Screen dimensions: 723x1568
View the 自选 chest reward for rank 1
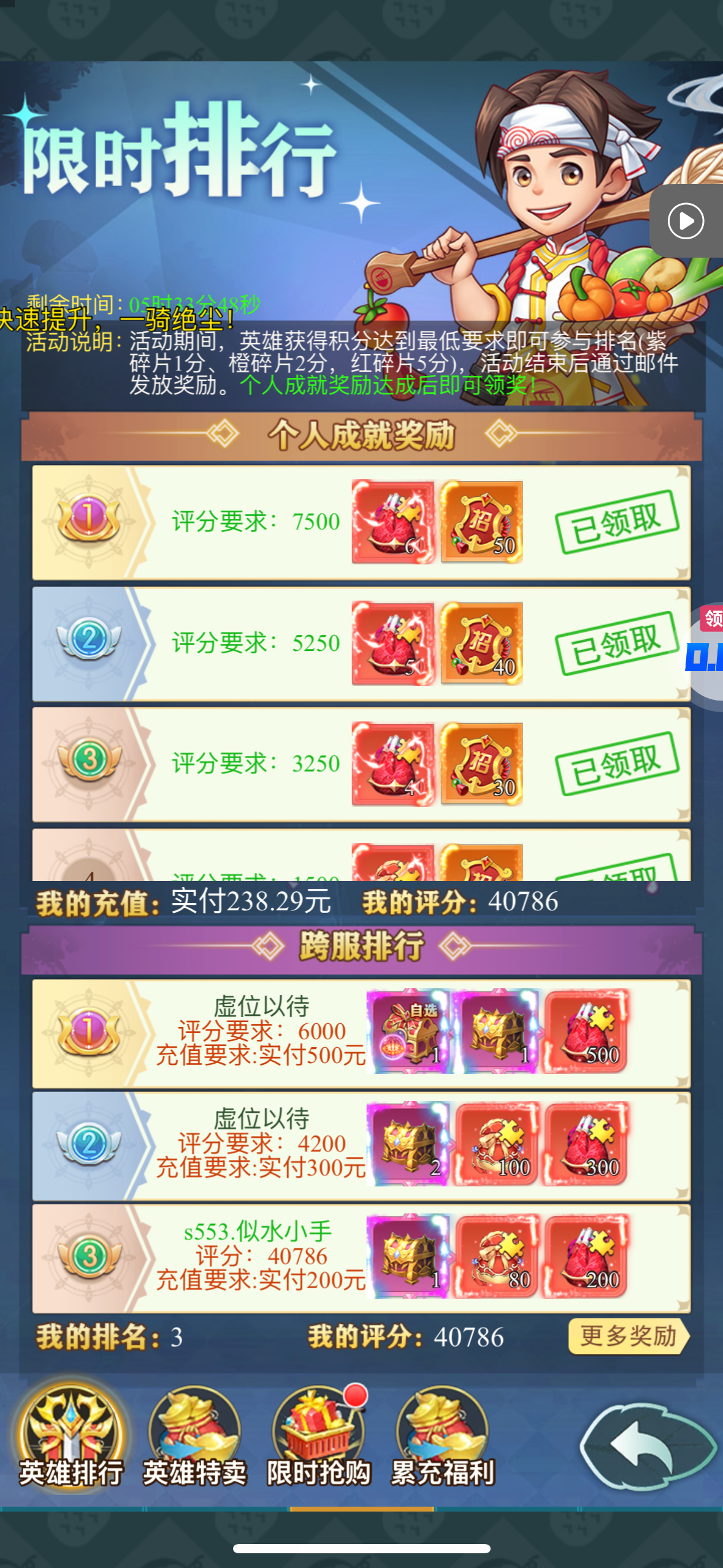409,1032
